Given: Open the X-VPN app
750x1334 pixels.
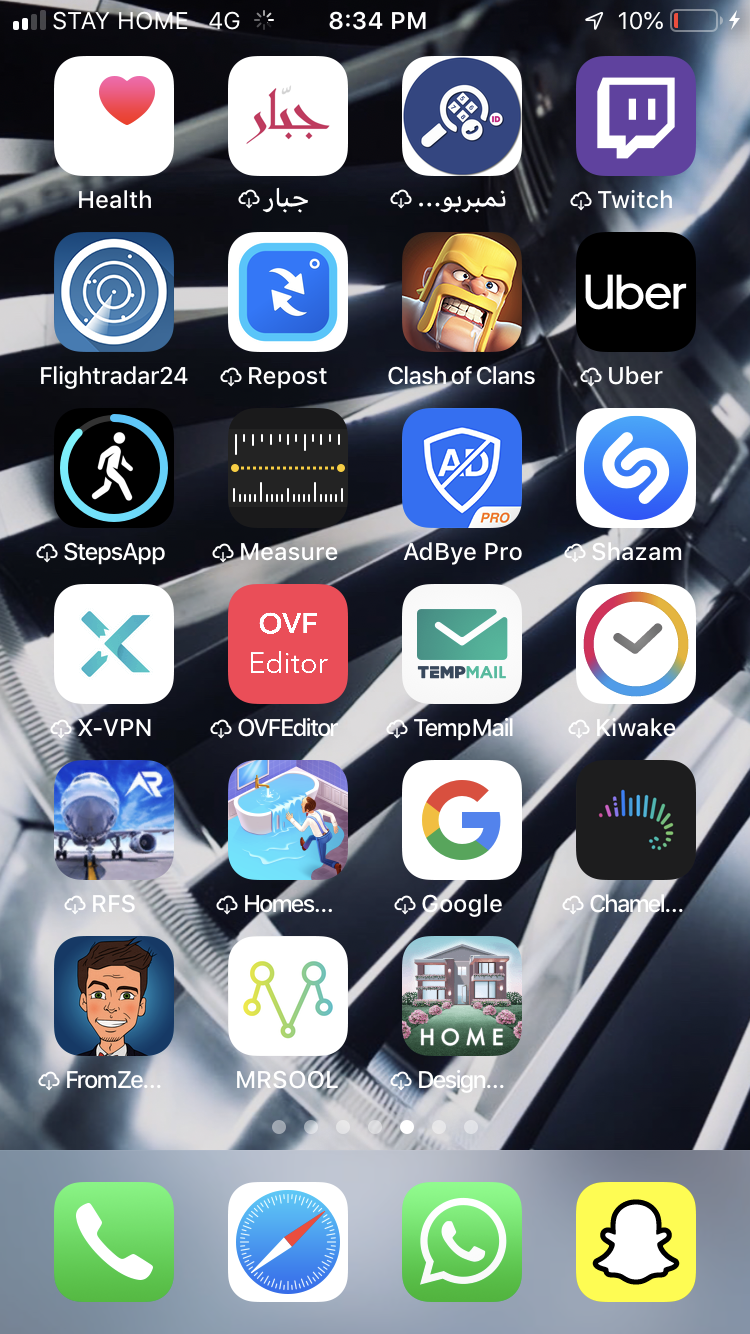Looking at the screenshot, I should pyautogui.click(x=114, y=644).
